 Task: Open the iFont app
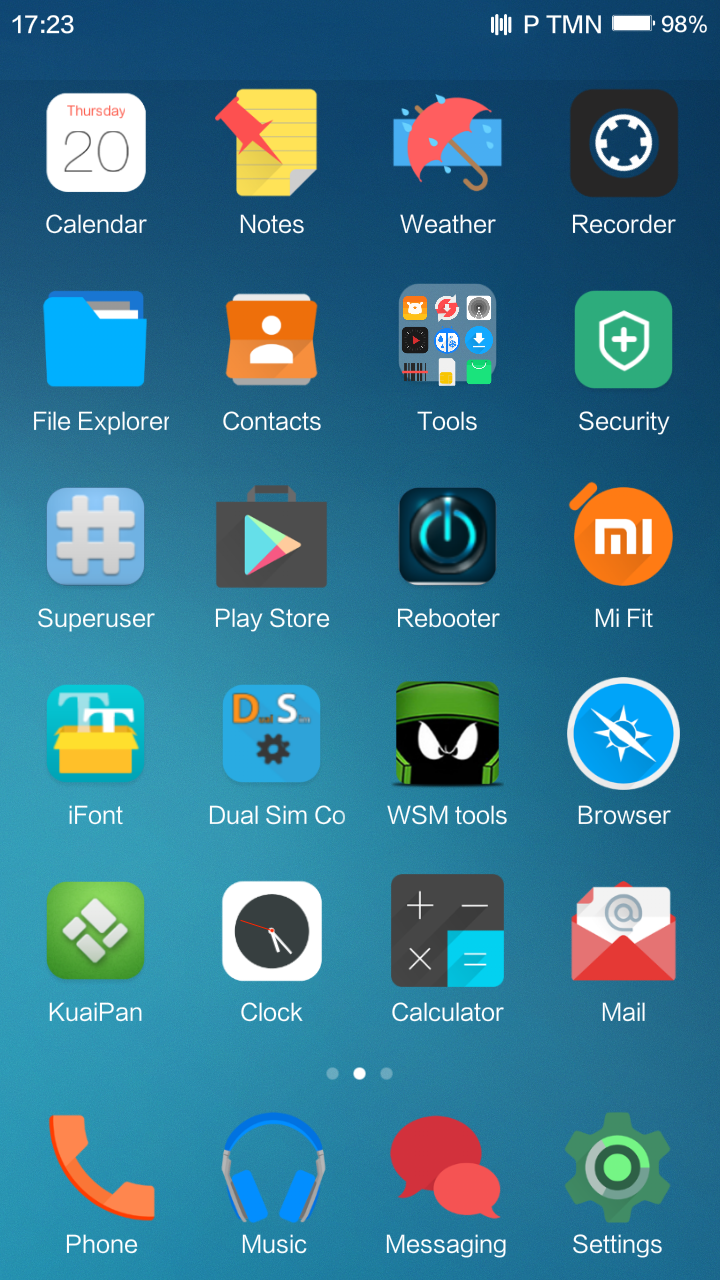point(96,734)
